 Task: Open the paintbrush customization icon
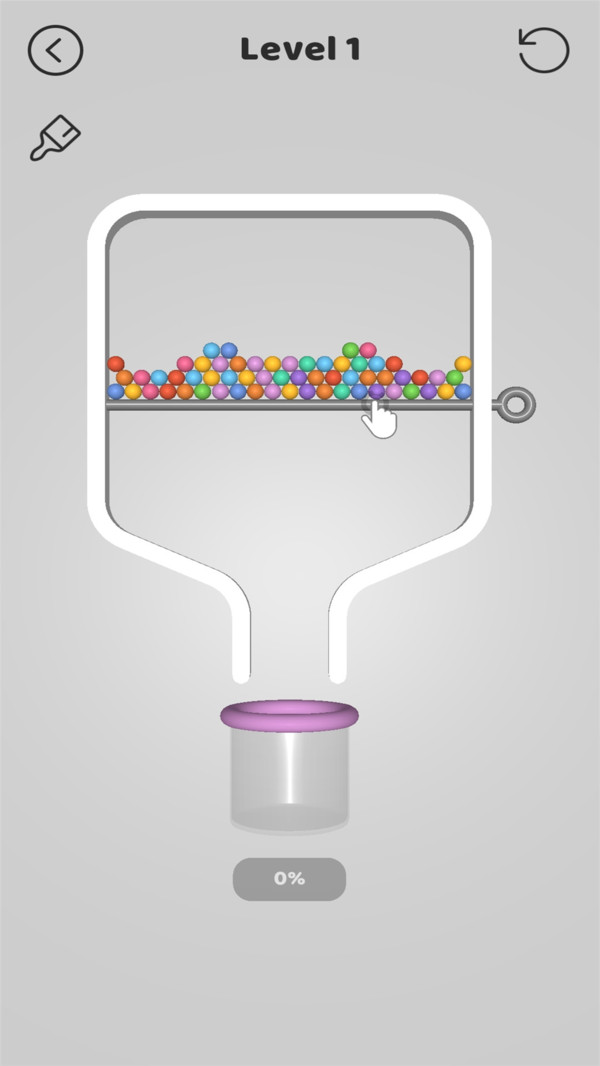point(54,138)
